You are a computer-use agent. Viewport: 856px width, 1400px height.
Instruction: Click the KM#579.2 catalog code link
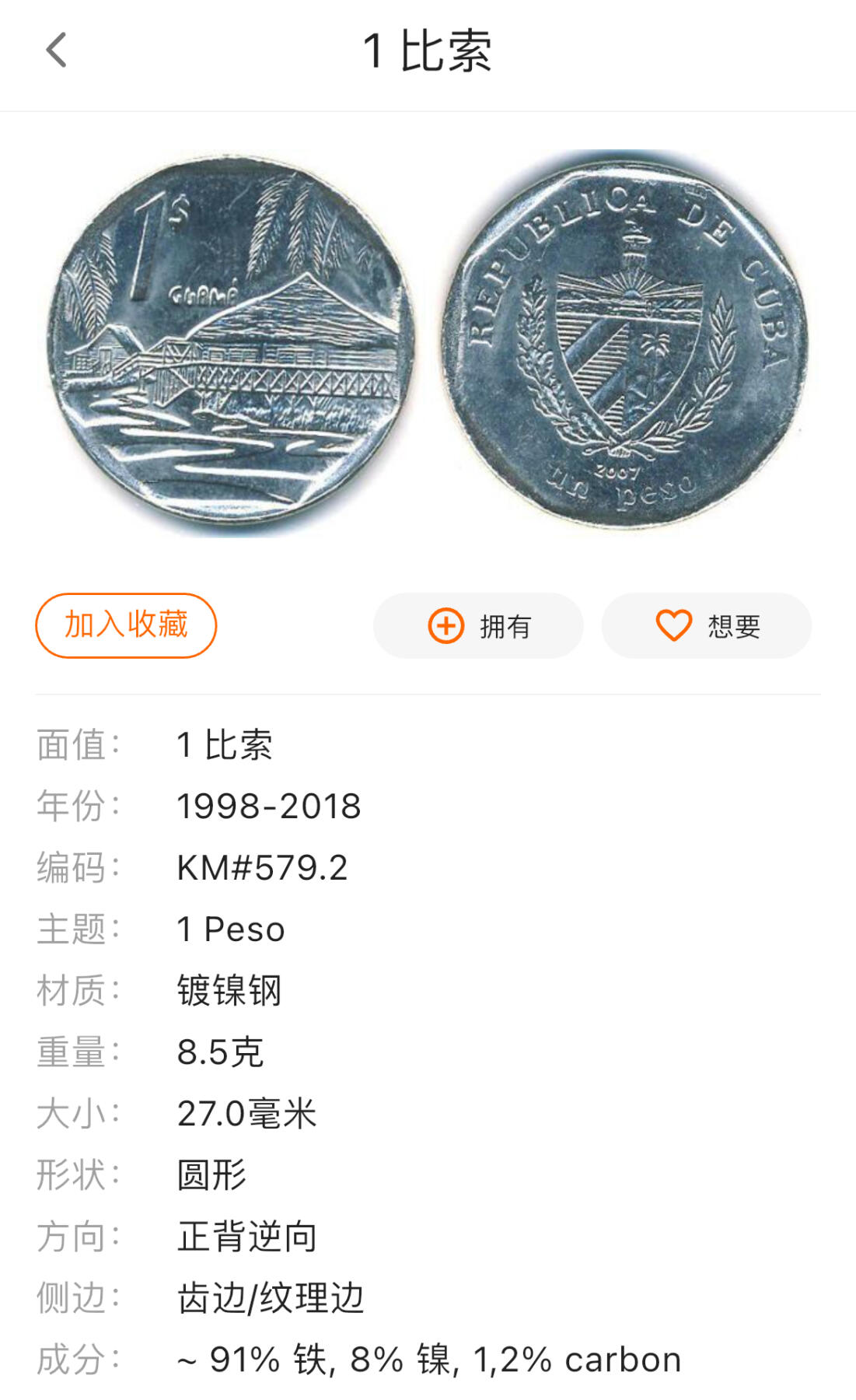[x=263, y=866]
